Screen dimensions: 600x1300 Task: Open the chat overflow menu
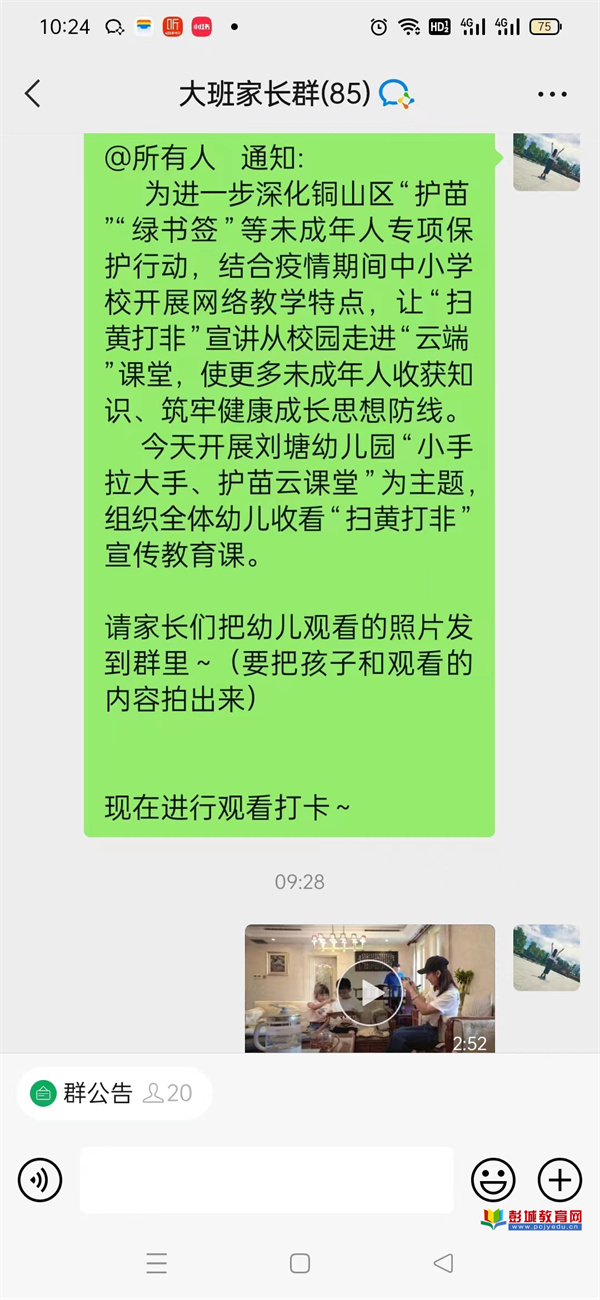pos(552,95)
